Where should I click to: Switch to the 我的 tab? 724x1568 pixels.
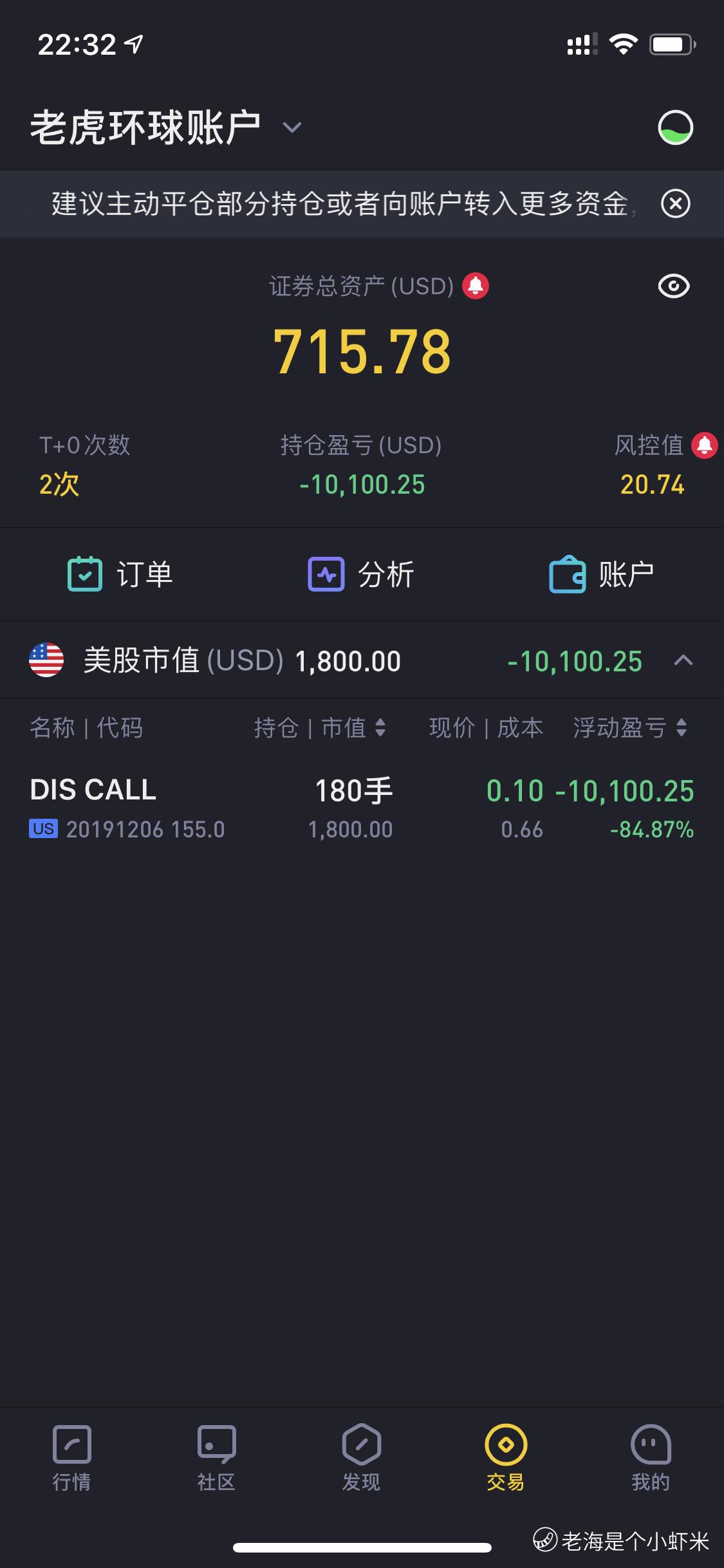[651, 1459]
